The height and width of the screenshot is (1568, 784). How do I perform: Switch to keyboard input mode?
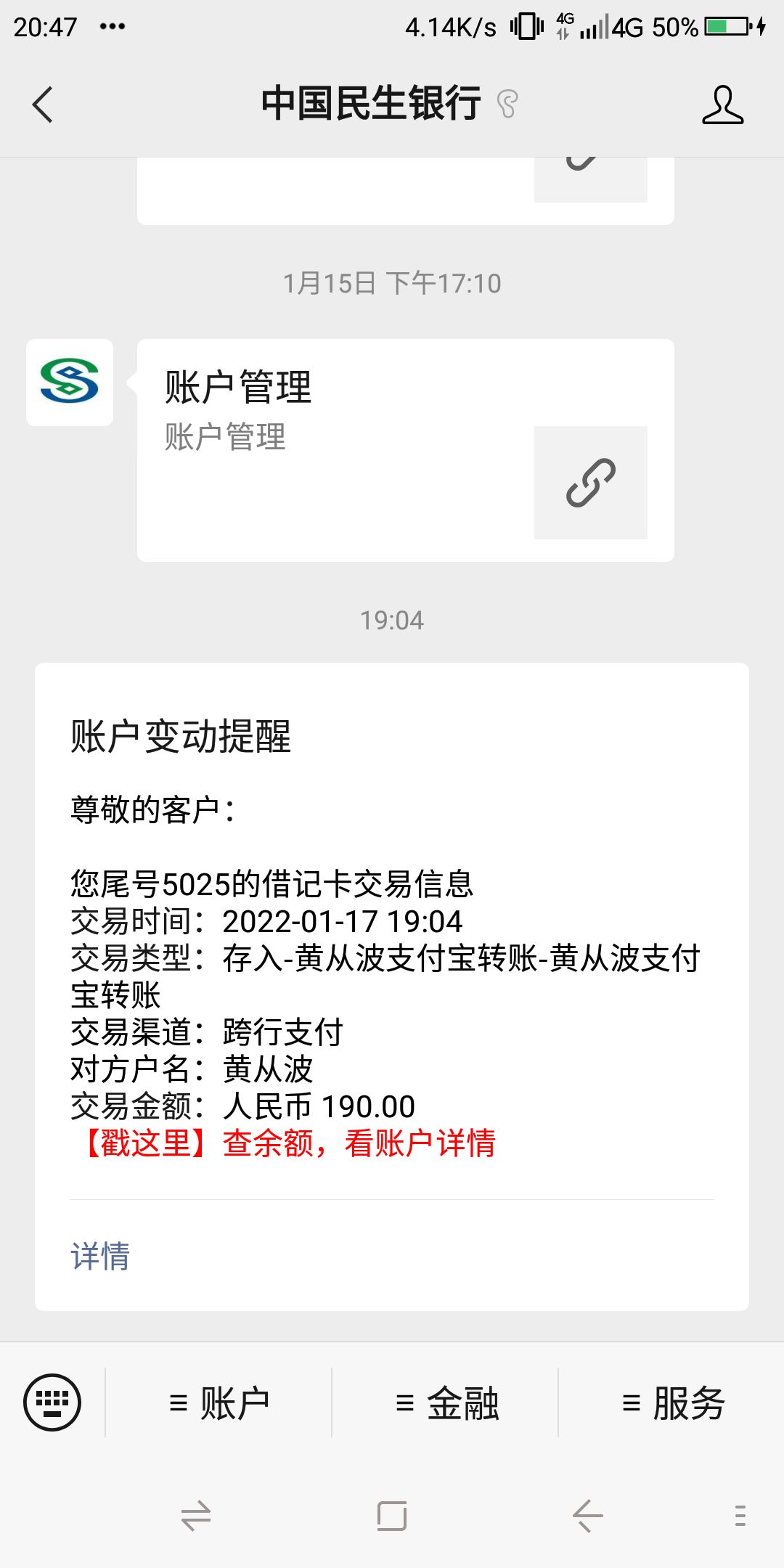[52, 1402]
